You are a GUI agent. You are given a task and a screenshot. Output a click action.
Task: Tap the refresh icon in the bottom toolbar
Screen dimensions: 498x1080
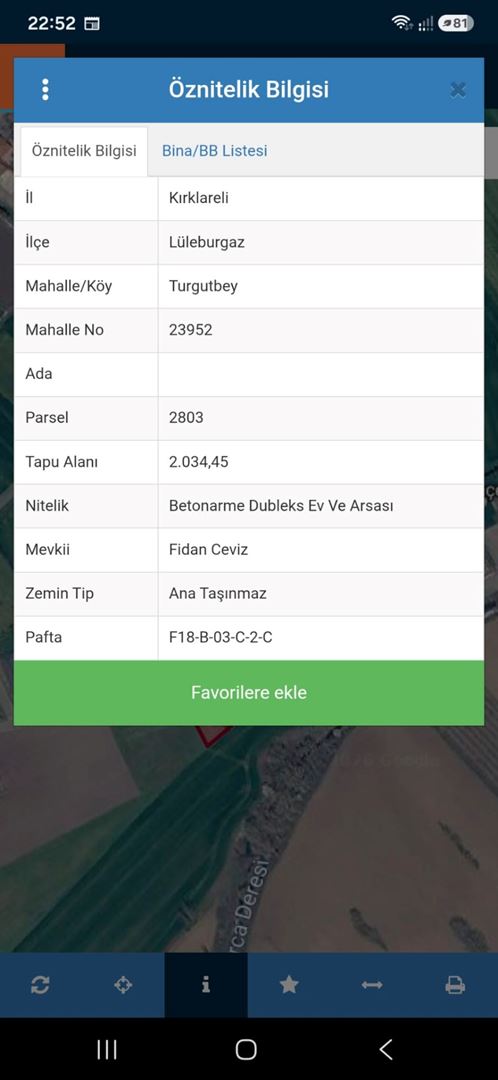pos(40,986)
